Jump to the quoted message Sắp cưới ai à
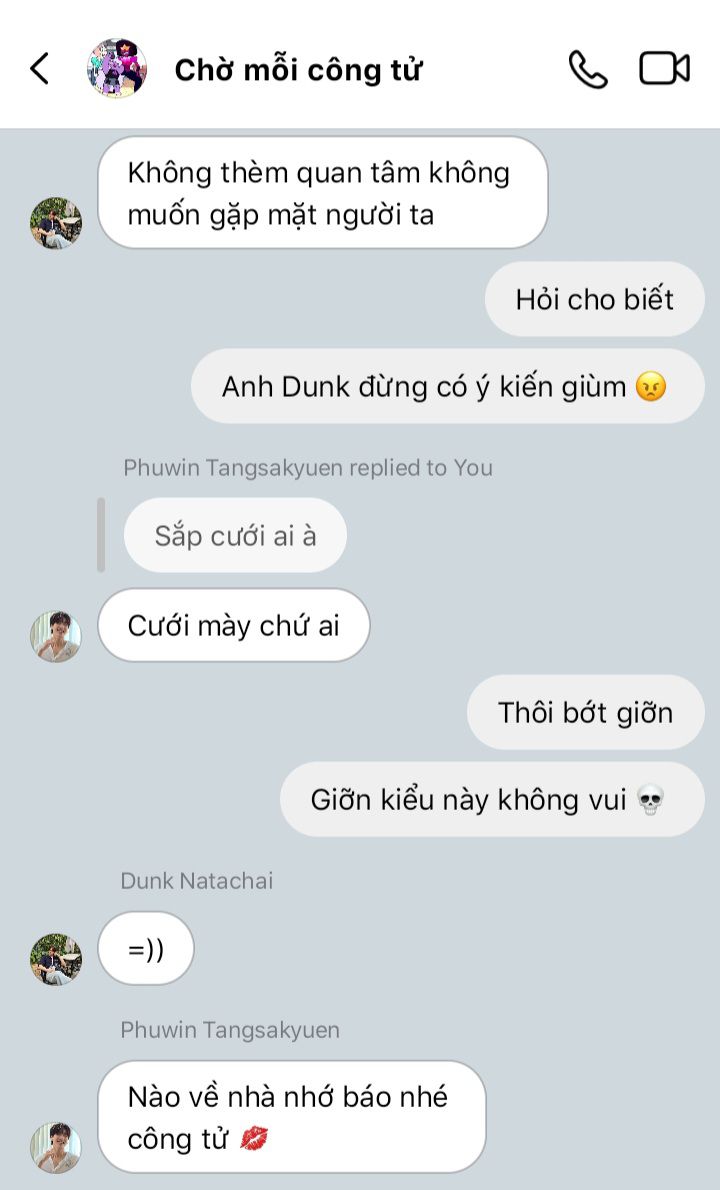This screenshot has height=1190, width=720. tap(235, 536)
